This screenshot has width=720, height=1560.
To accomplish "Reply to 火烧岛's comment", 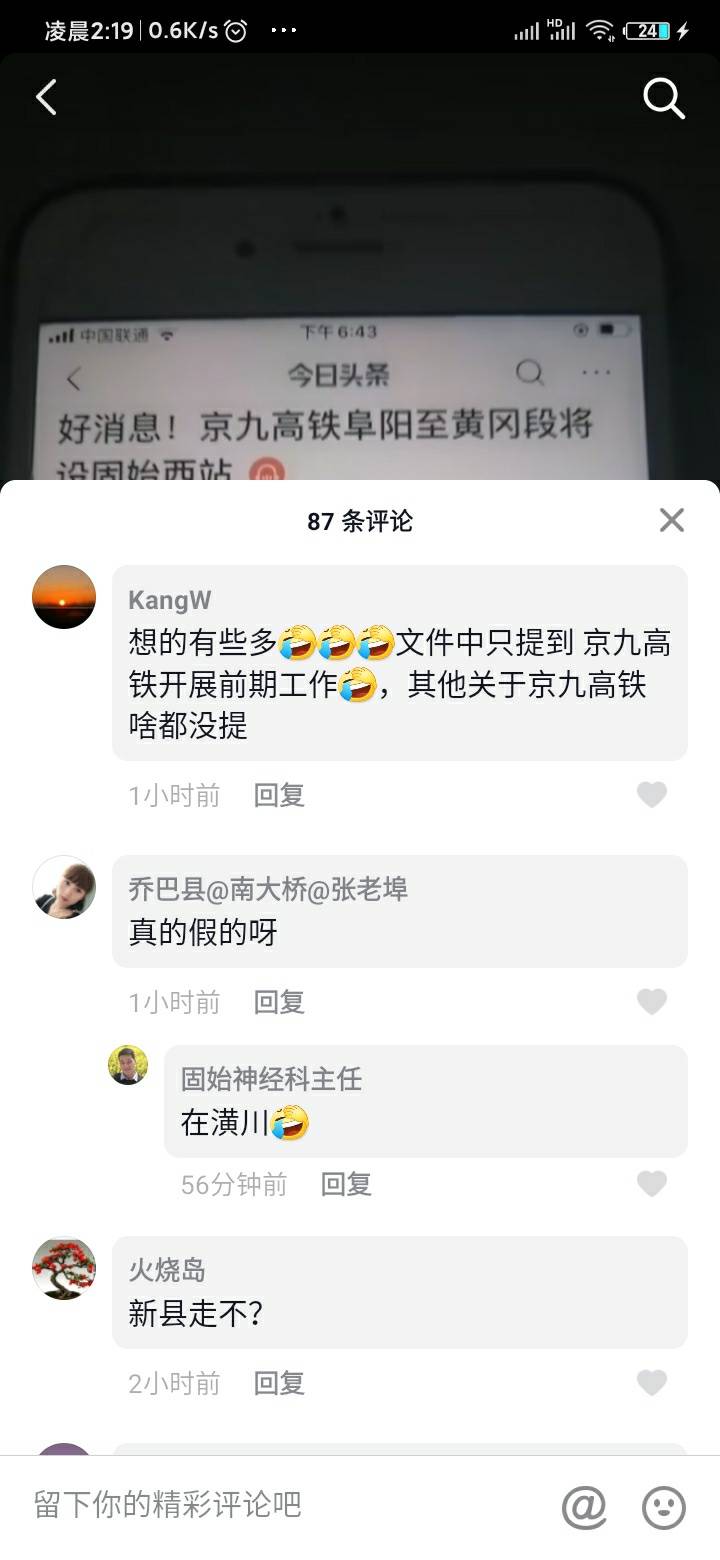I will pyautogui.click(x=279, y=1383).
